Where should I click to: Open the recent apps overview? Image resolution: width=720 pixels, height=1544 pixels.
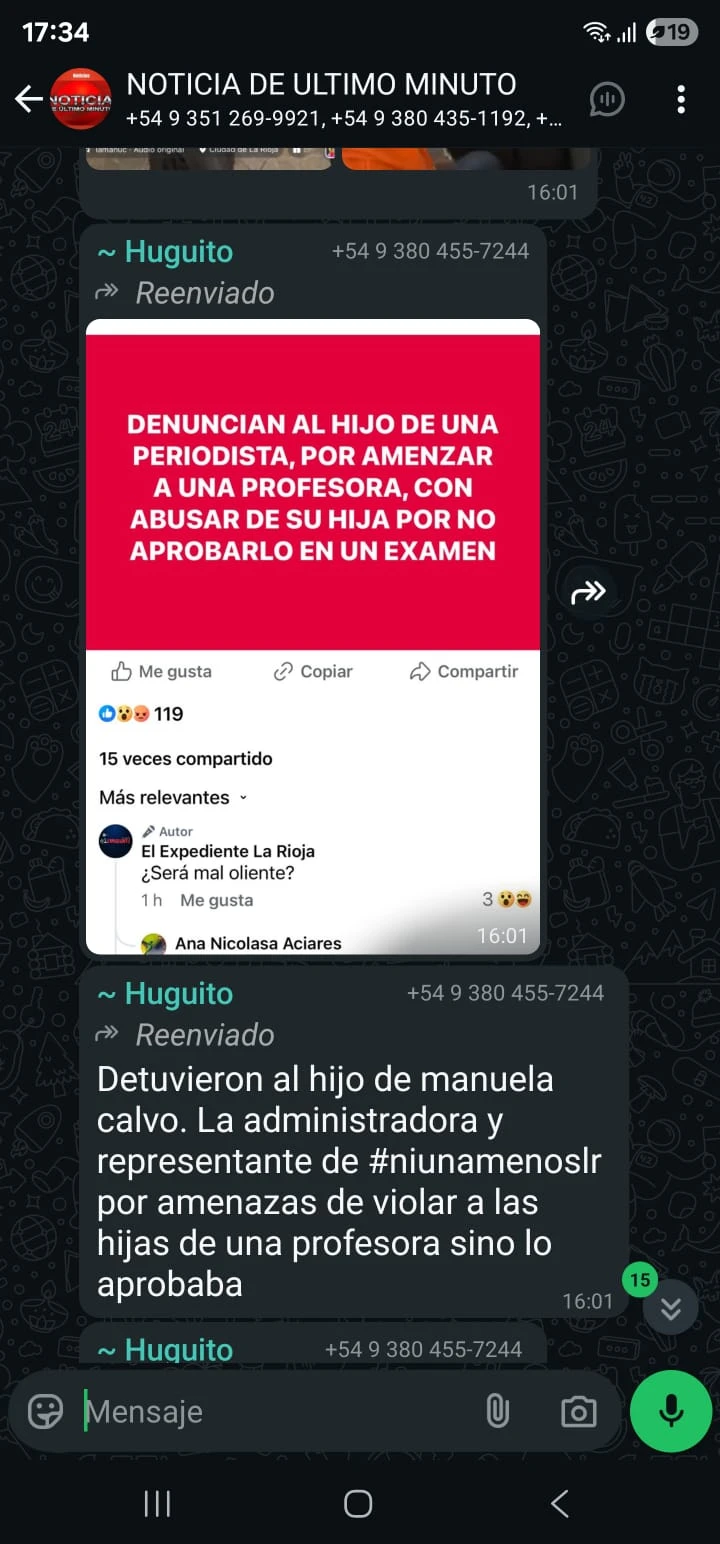click(157, 1503)
